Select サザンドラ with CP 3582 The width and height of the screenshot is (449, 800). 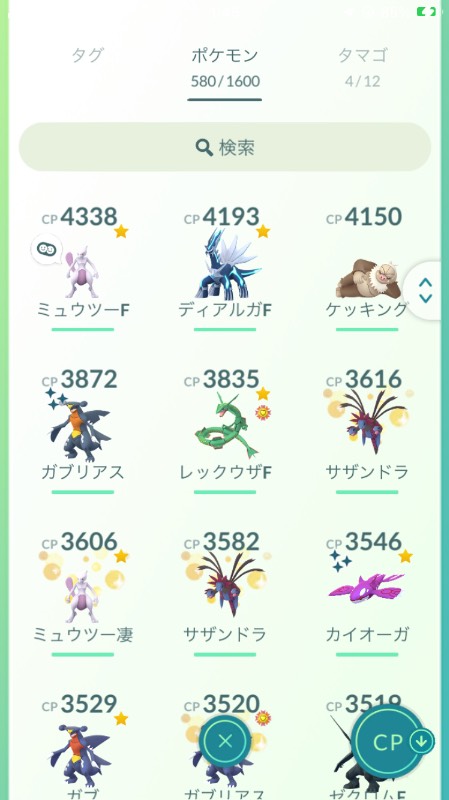click(224, 593)
